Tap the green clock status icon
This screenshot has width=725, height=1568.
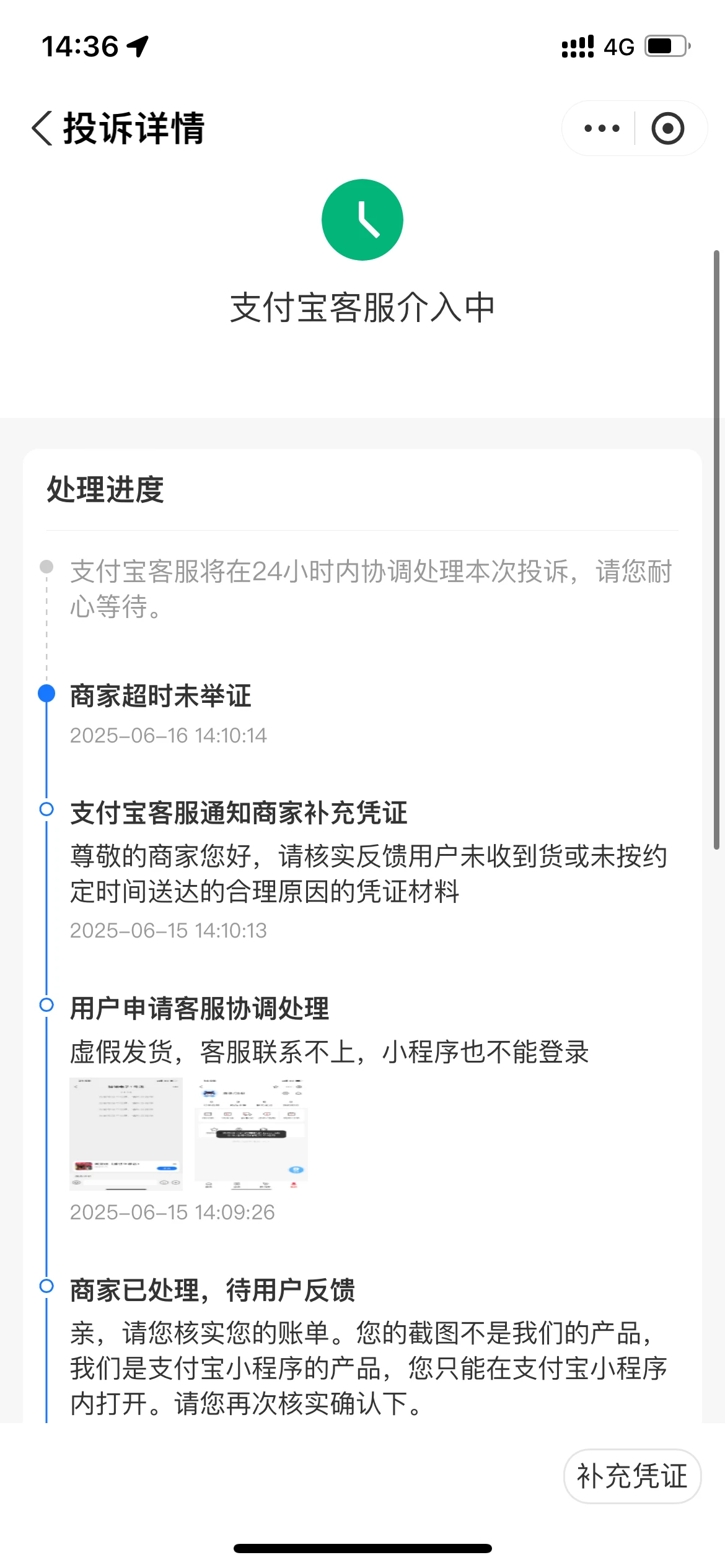pyautogui.click(x=362, y=219)
